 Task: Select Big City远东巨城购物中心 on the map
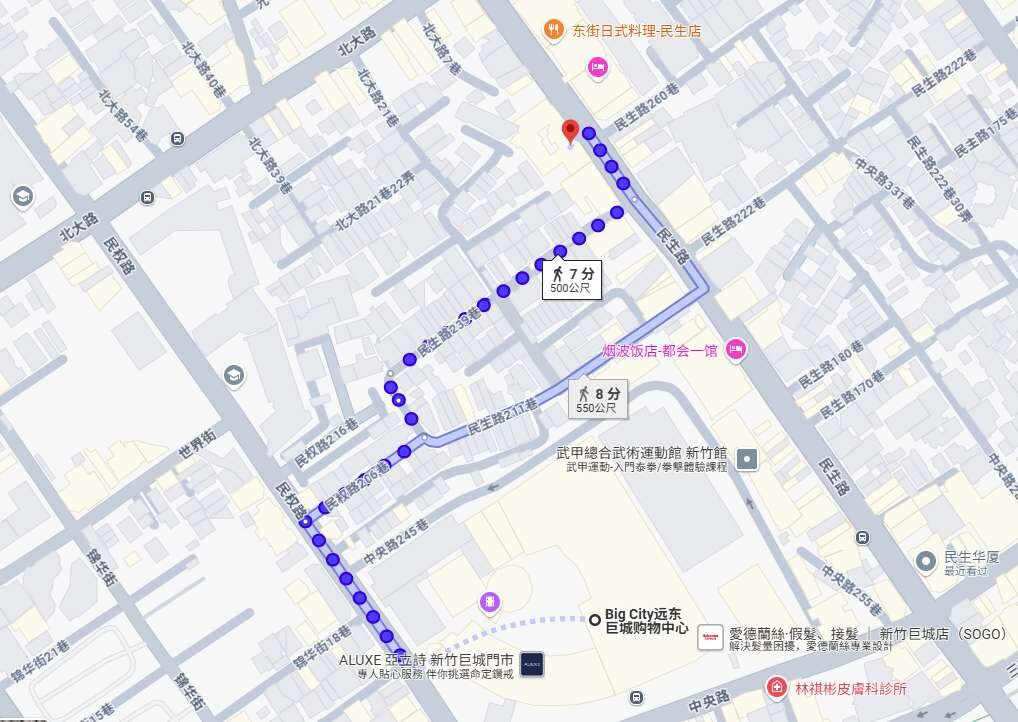[596, 617]
